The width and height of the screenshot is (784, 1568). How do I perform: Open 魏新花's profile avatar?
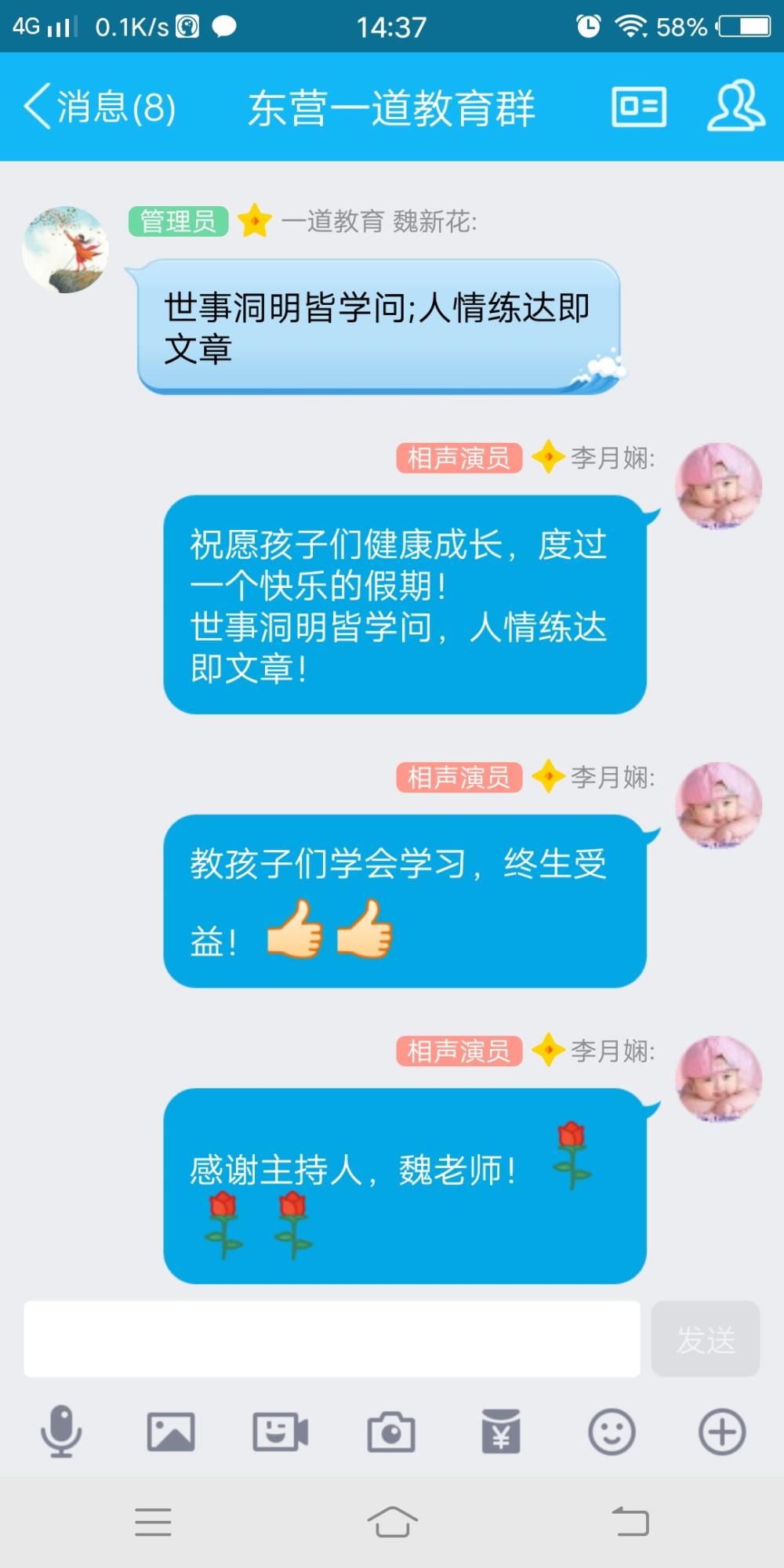click(x=65, y=249)
